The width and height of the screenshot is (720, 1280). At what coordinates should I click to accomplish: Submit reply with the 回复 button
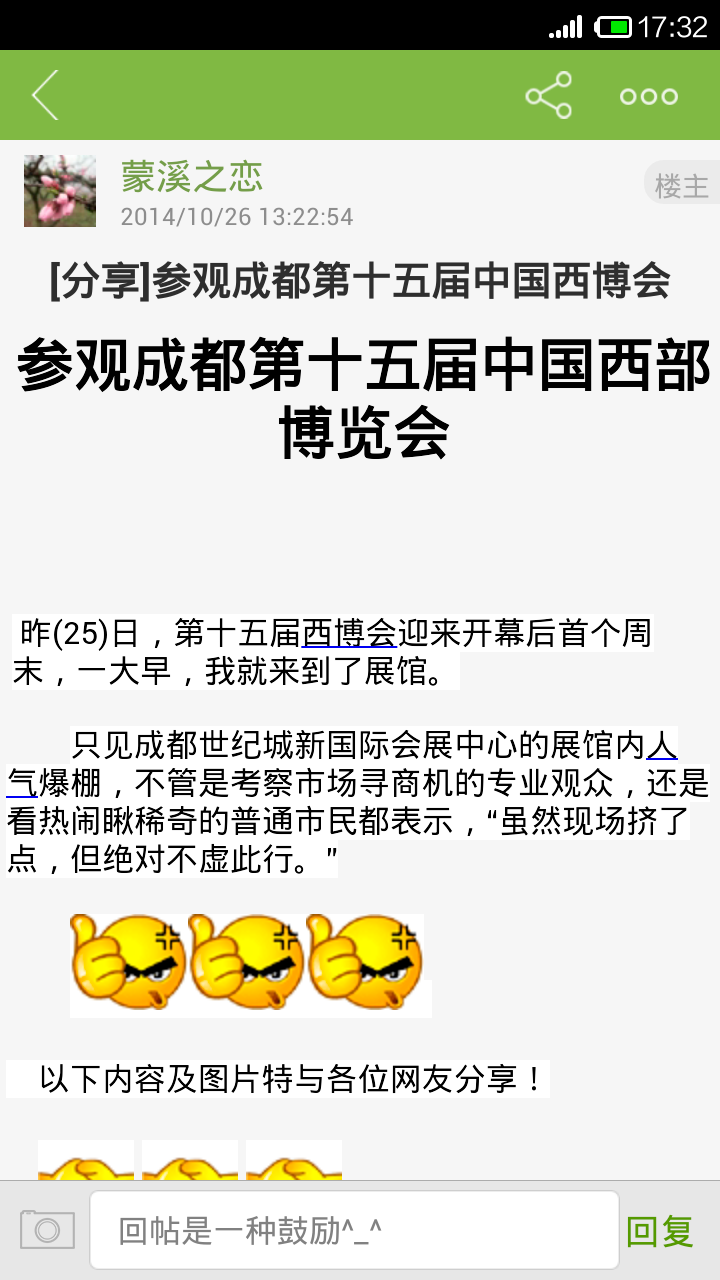(x=660, y=1231)
